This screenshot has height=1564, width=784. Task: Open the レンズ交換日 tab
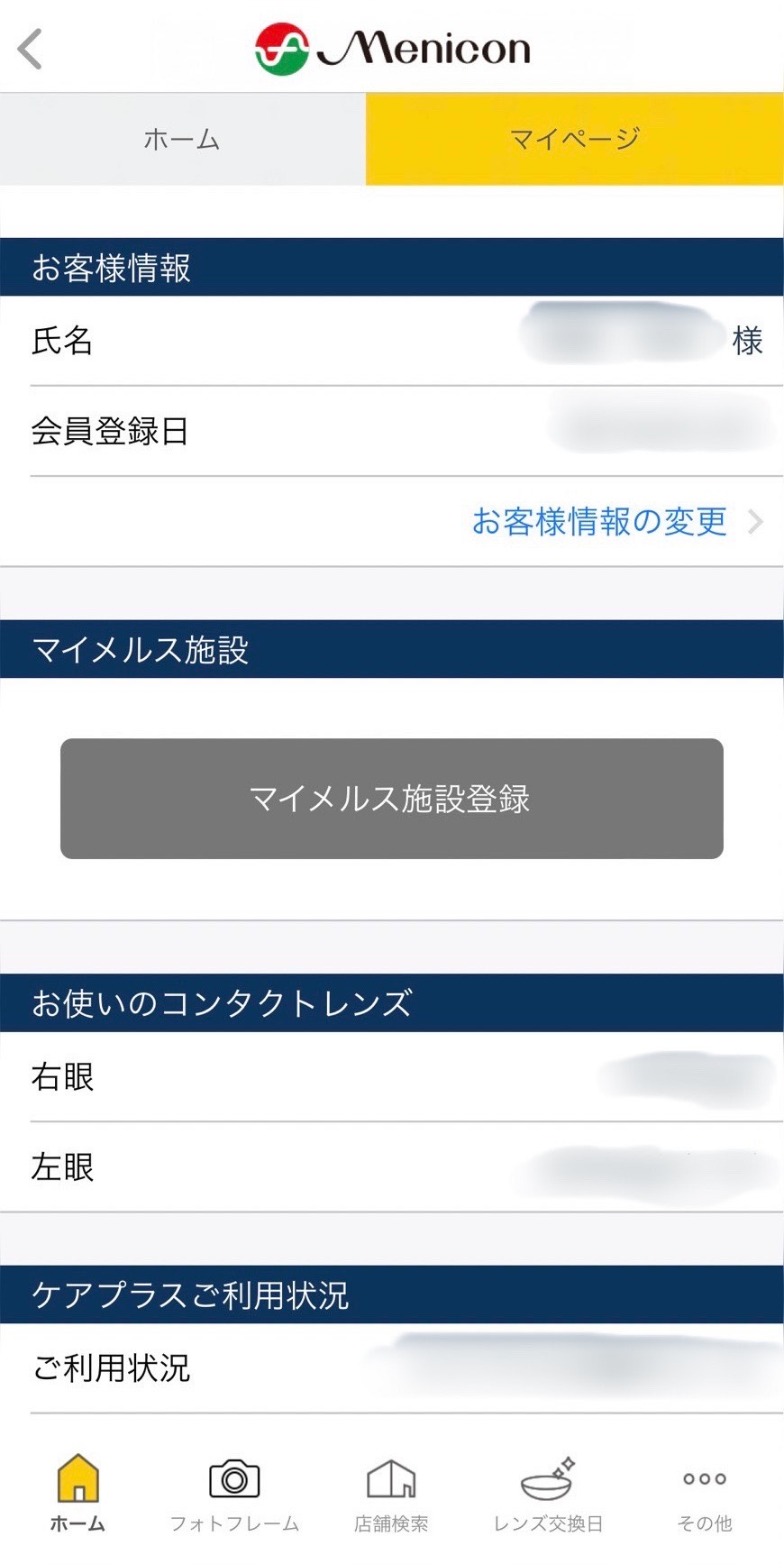click(x=548, y=1492)
